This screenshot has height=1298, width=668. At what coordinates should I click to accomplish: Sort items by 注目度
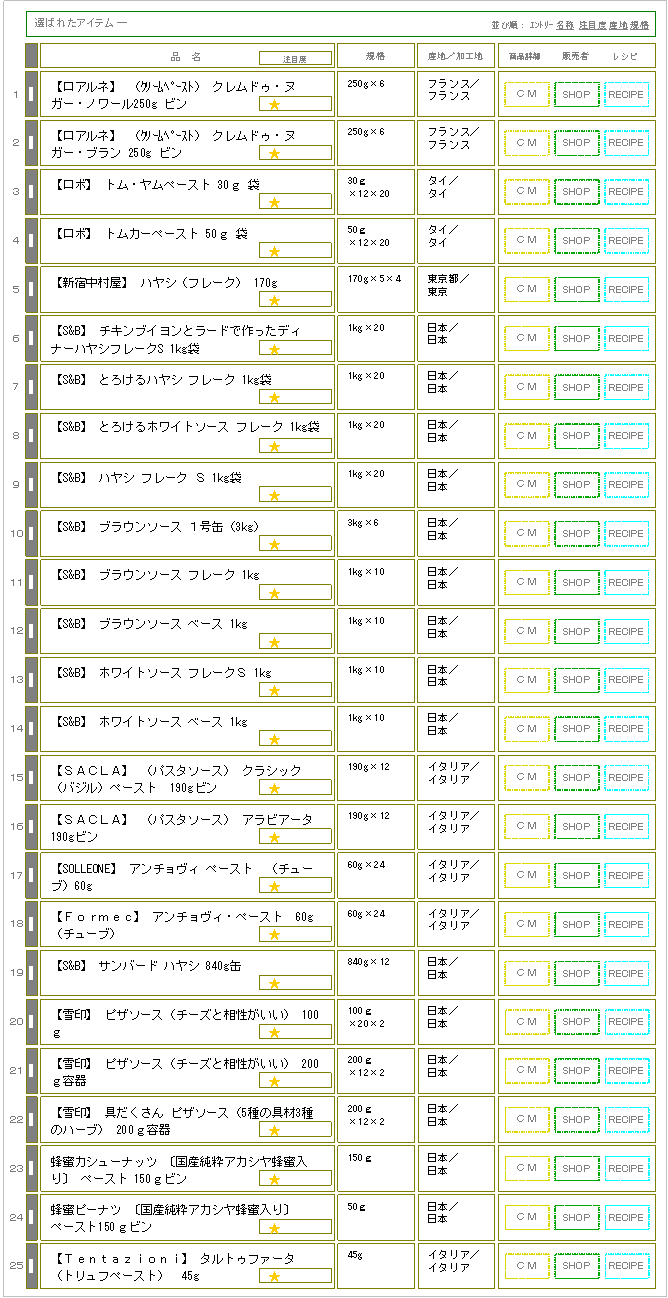(591, 24)
